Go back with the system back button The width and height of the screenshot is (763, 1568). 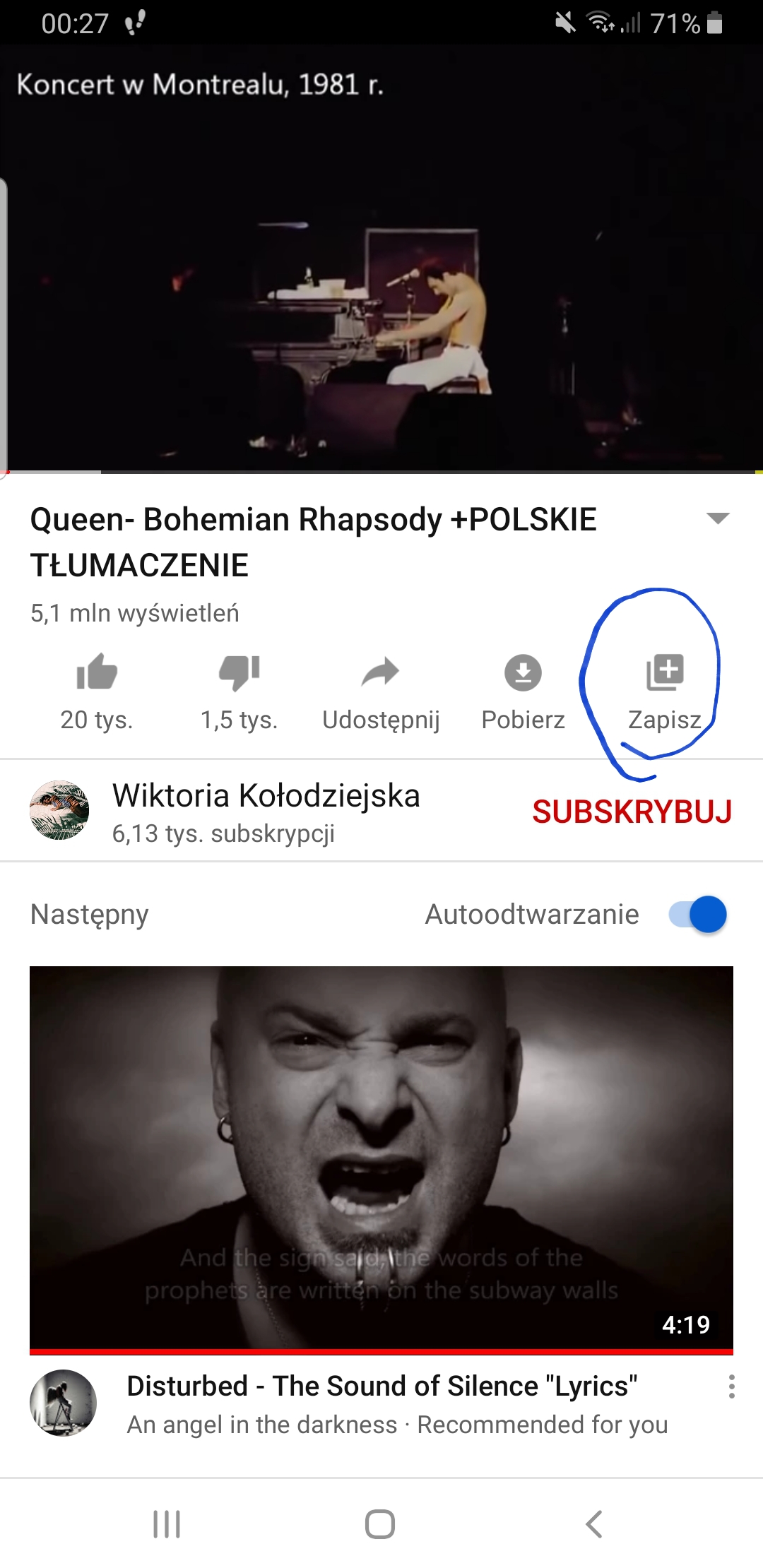pos(594,1524)
